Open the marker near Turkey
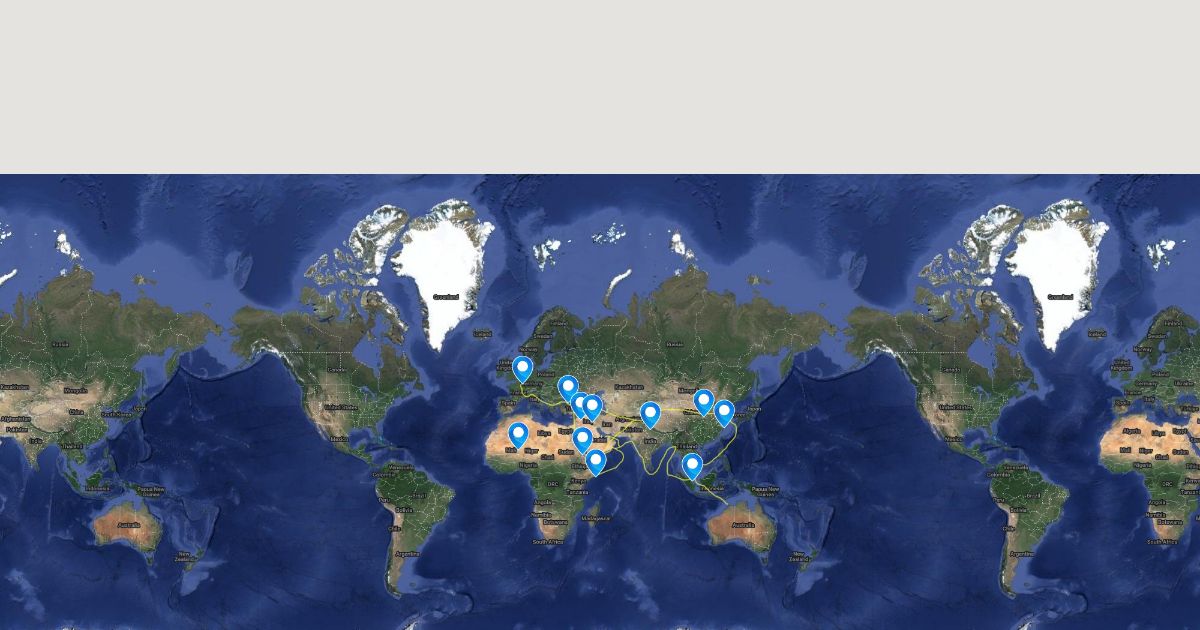Viewport: 1200px width, 630px height. click(x=568, y=387)
